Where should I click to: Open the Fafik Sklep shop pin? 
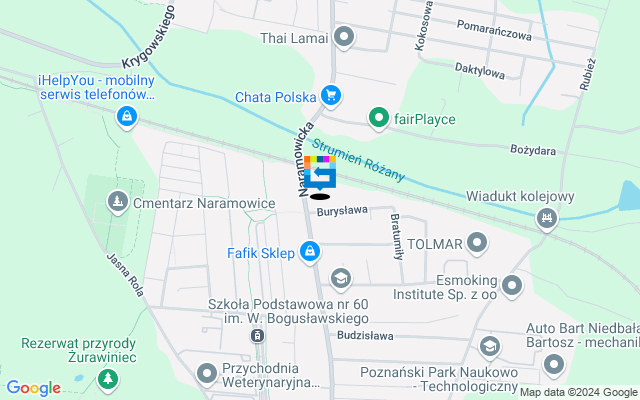coord(311,253)
